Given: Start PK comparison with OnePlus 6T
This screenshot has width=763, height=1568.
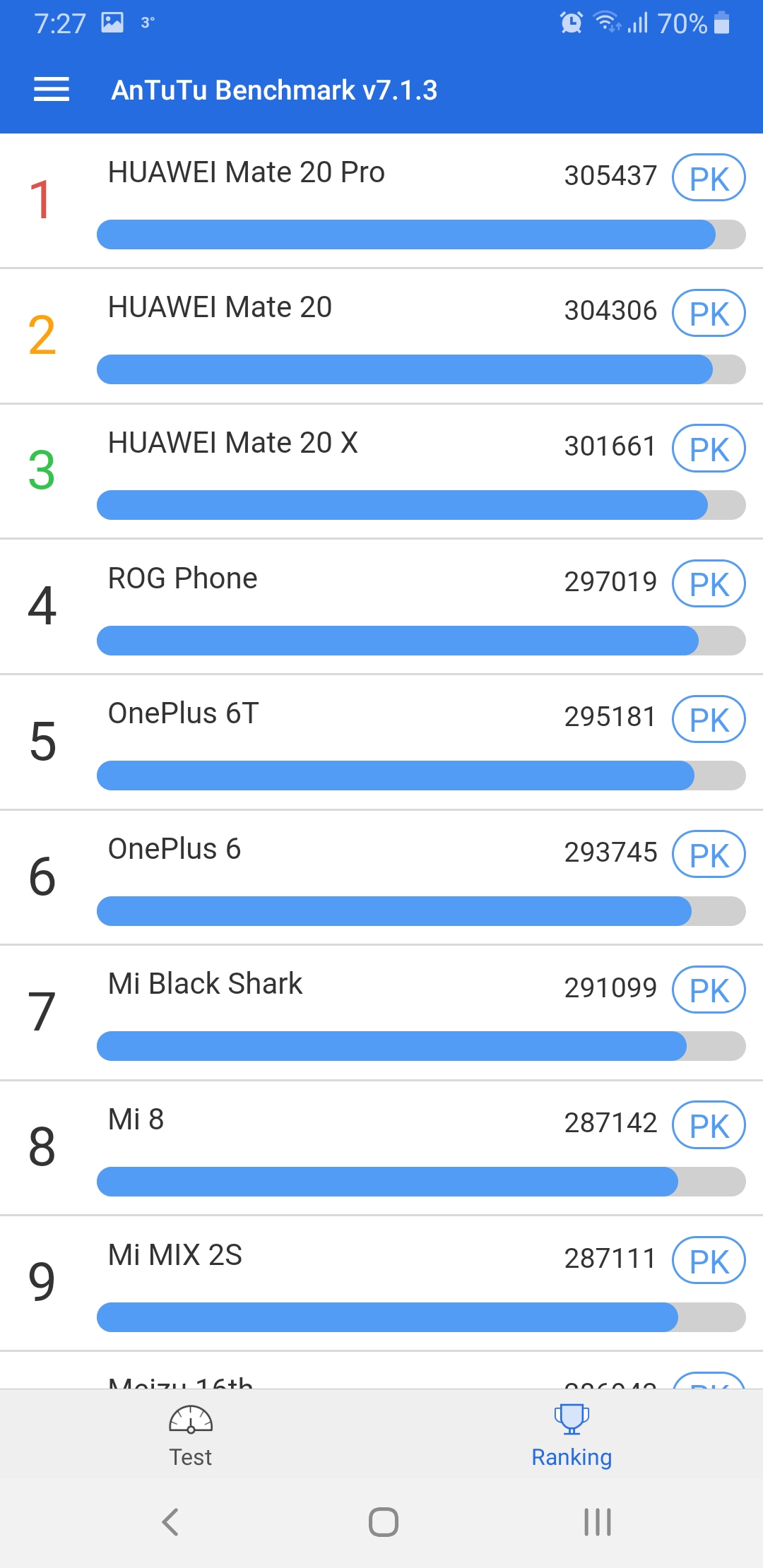Looking at the screenshot, I should click(x=709, y=719).
